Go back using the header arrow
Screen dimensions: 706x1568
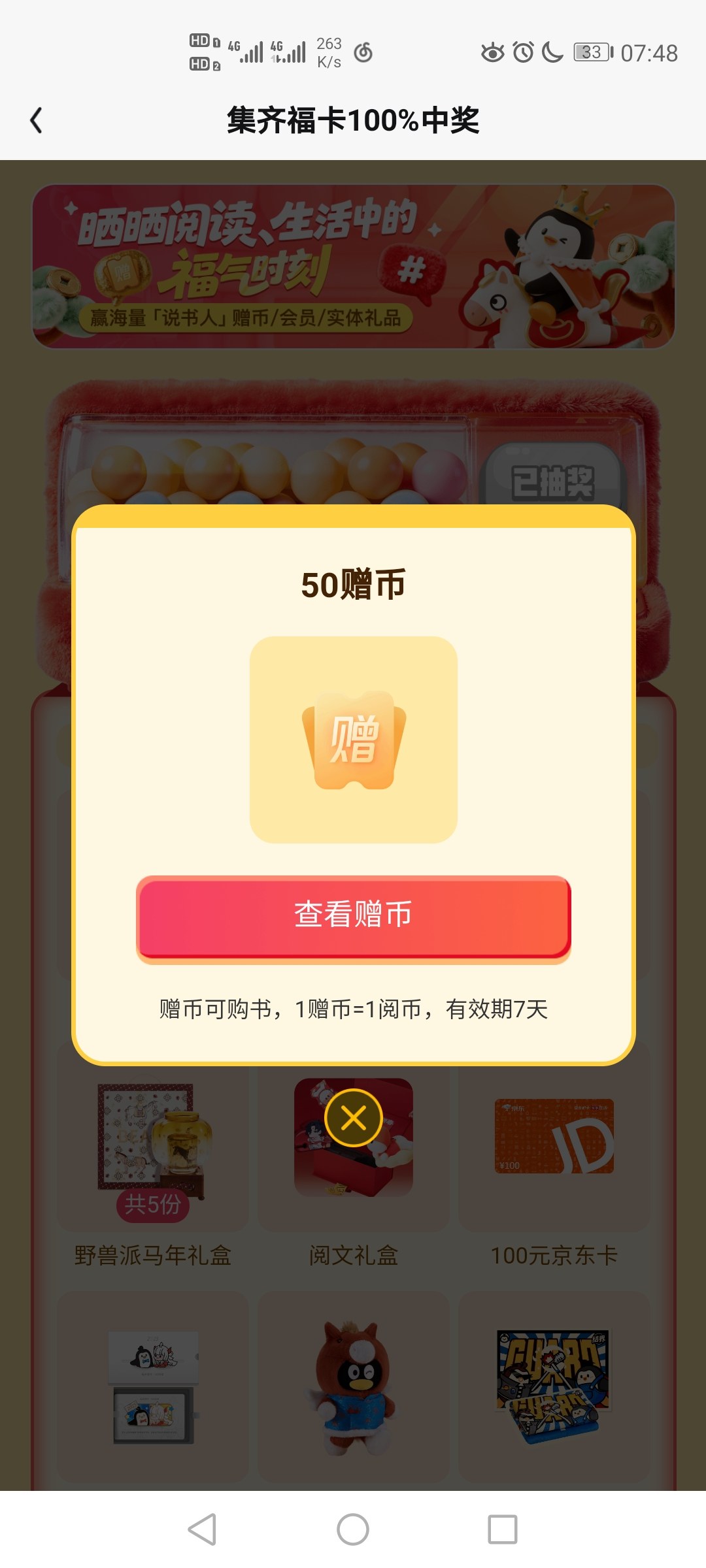point(37,120)
